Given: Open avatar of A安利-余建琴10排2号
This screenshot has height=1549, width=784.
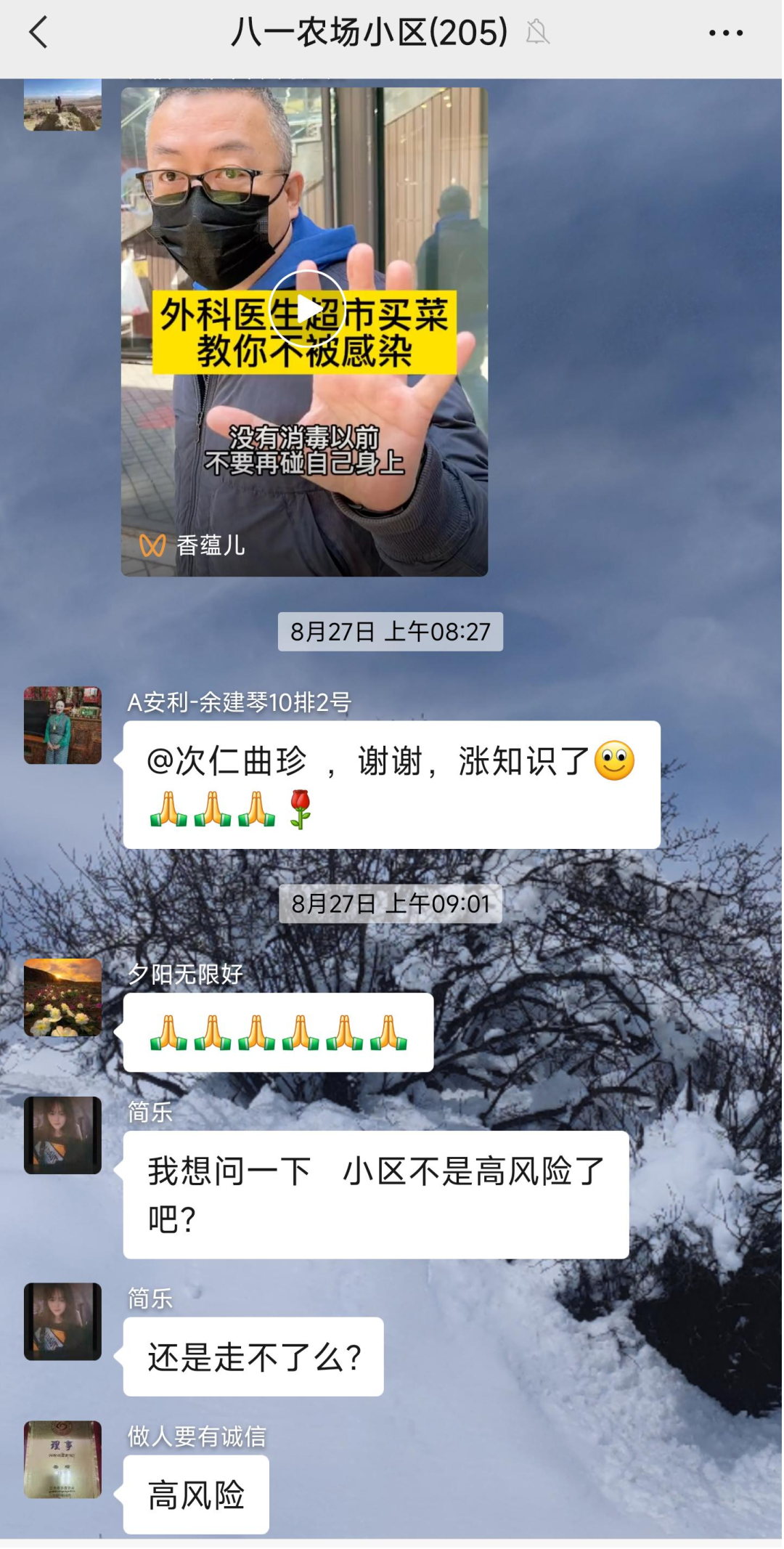Looking at the screenshot, I should (x=62, y=725).
